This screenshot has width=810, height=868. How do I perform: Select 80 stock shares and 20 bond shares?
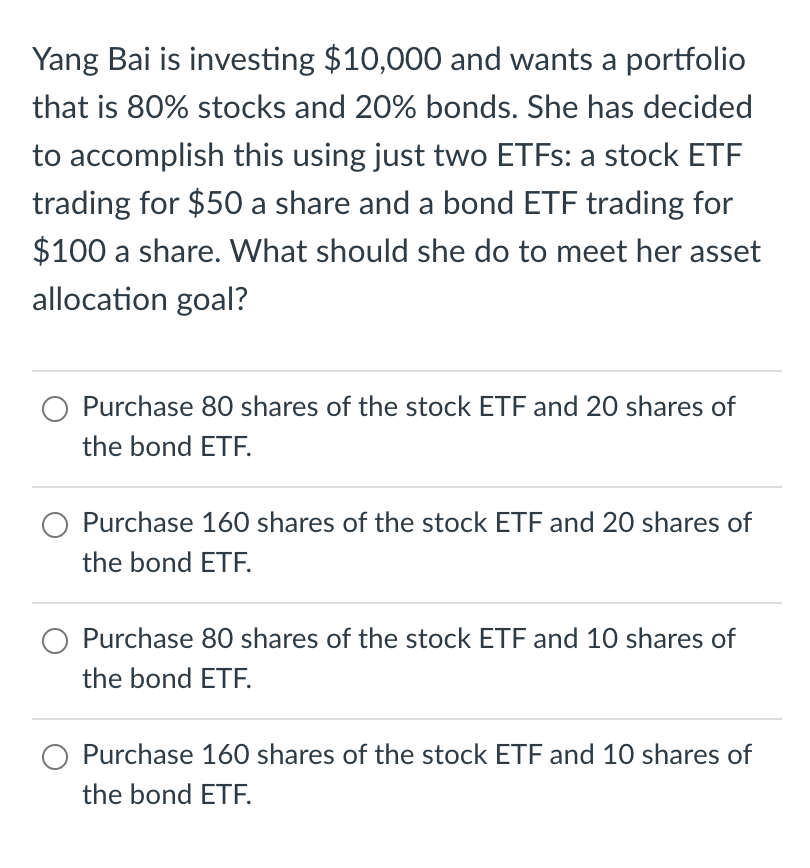click(55, 408)
